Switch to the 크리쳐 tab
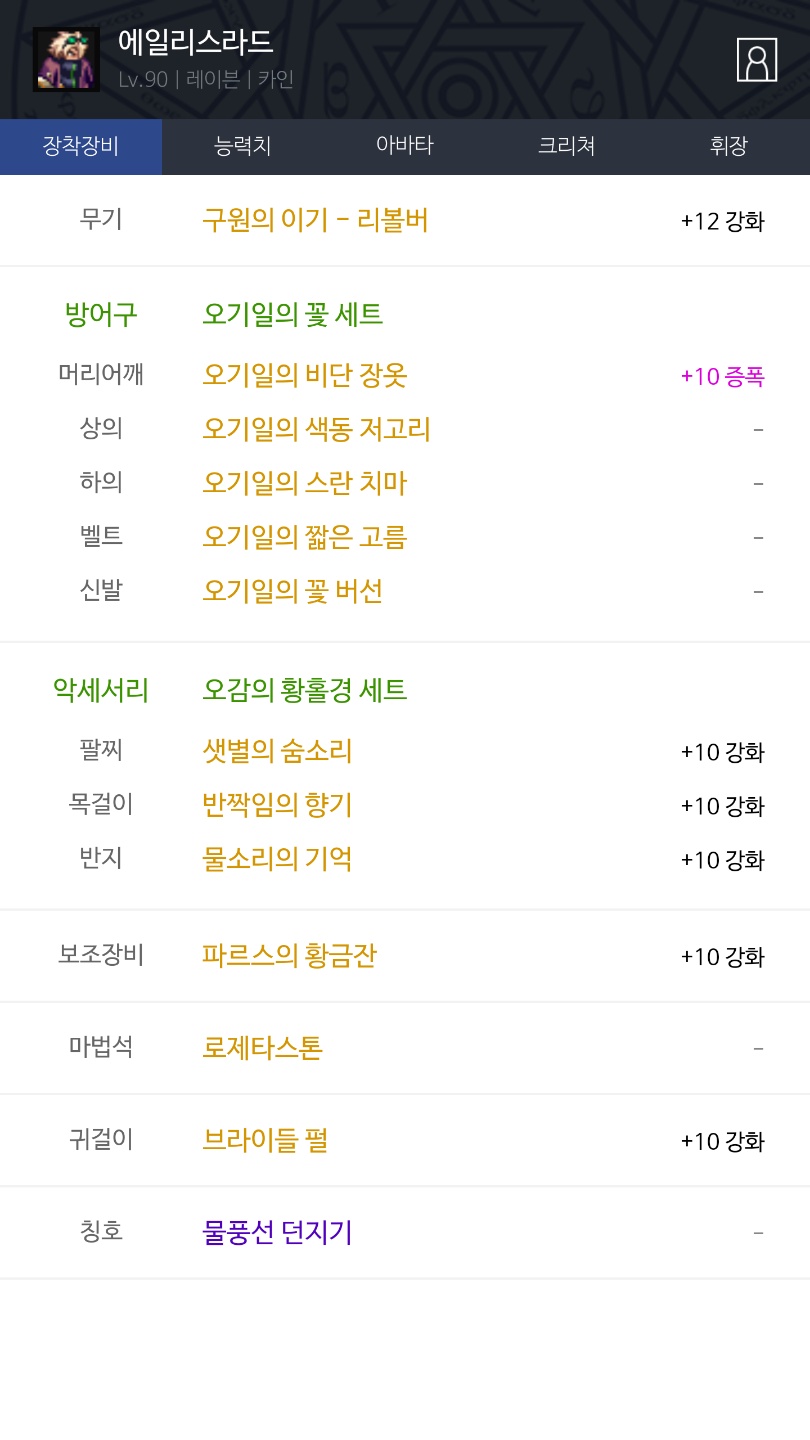 tap(566, 146)
